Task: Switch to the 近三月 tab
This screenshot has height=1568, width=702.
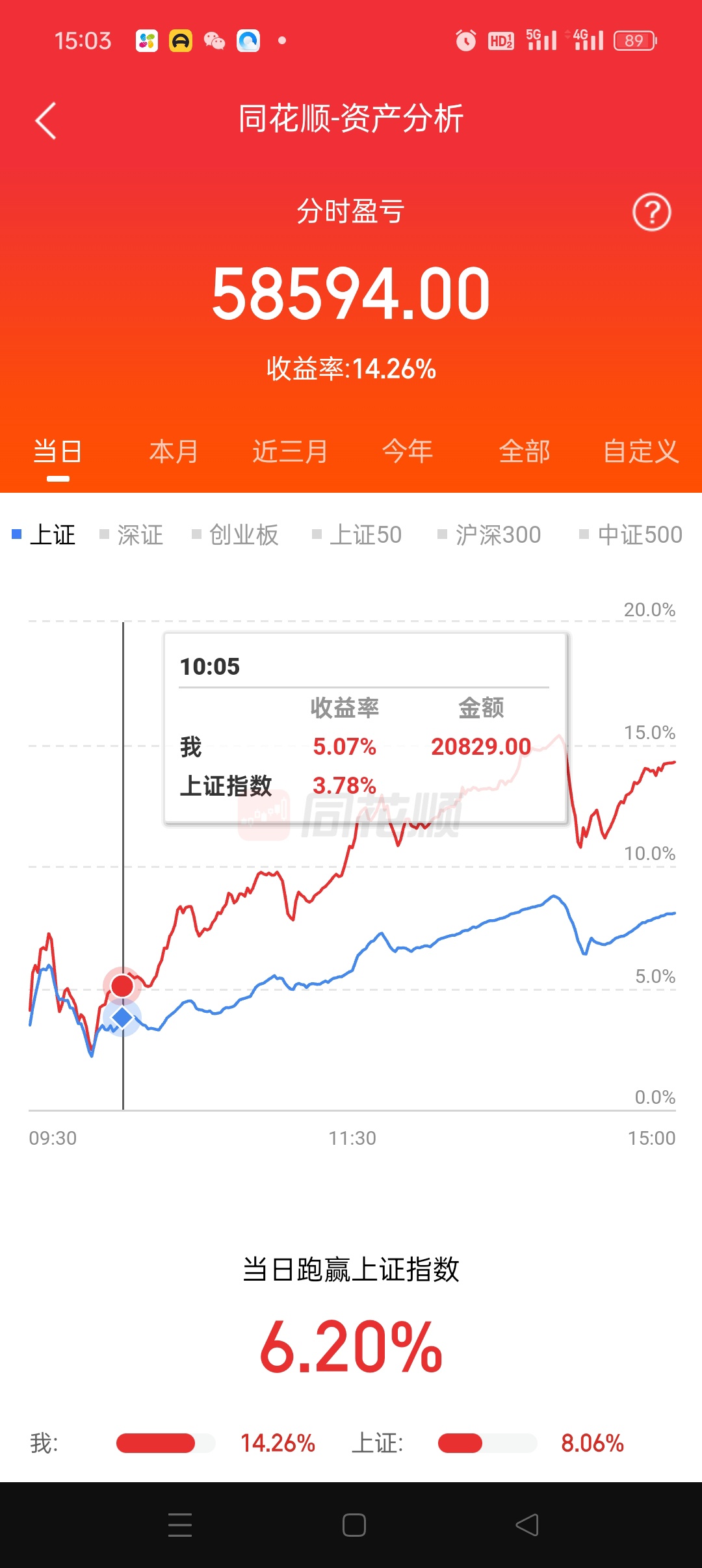Action: [290, 451]
